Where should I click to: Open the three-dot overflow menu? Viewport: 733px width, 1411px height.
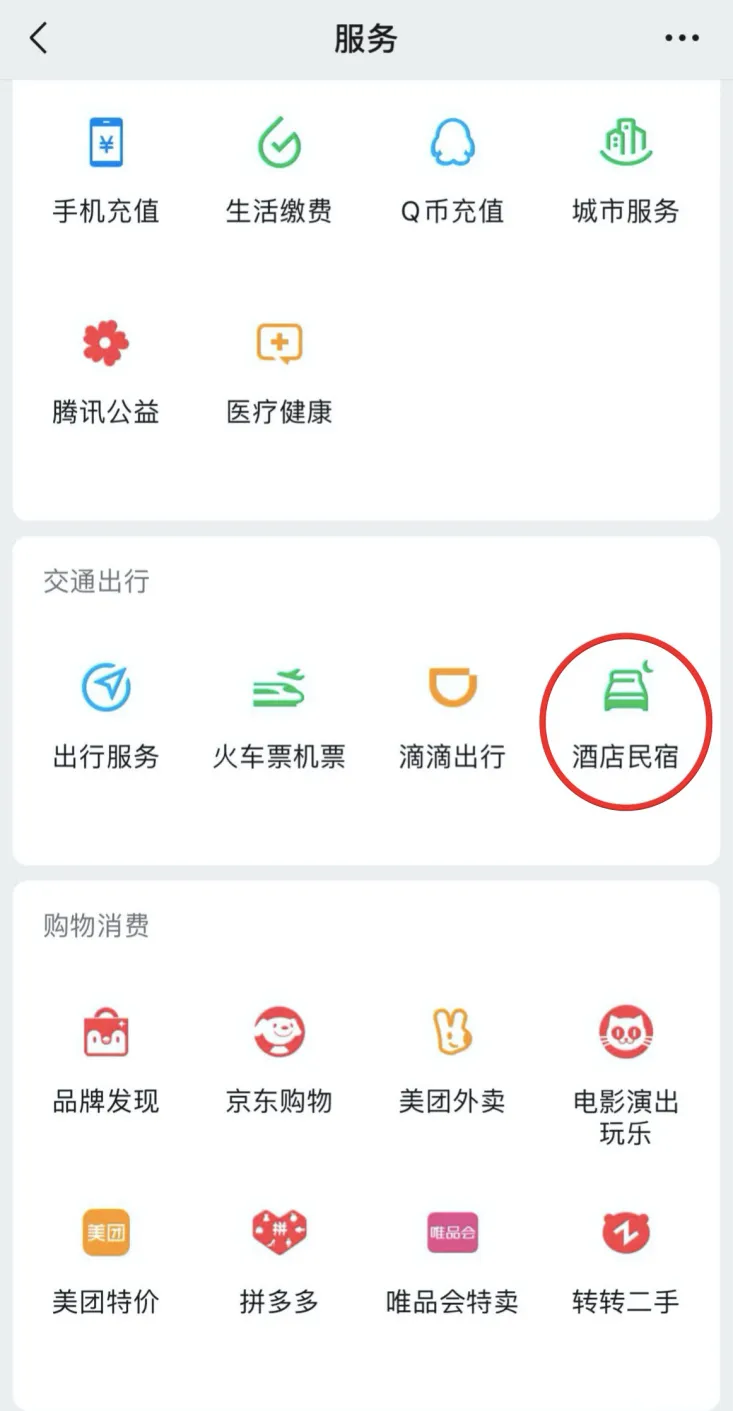click(682, 39)
